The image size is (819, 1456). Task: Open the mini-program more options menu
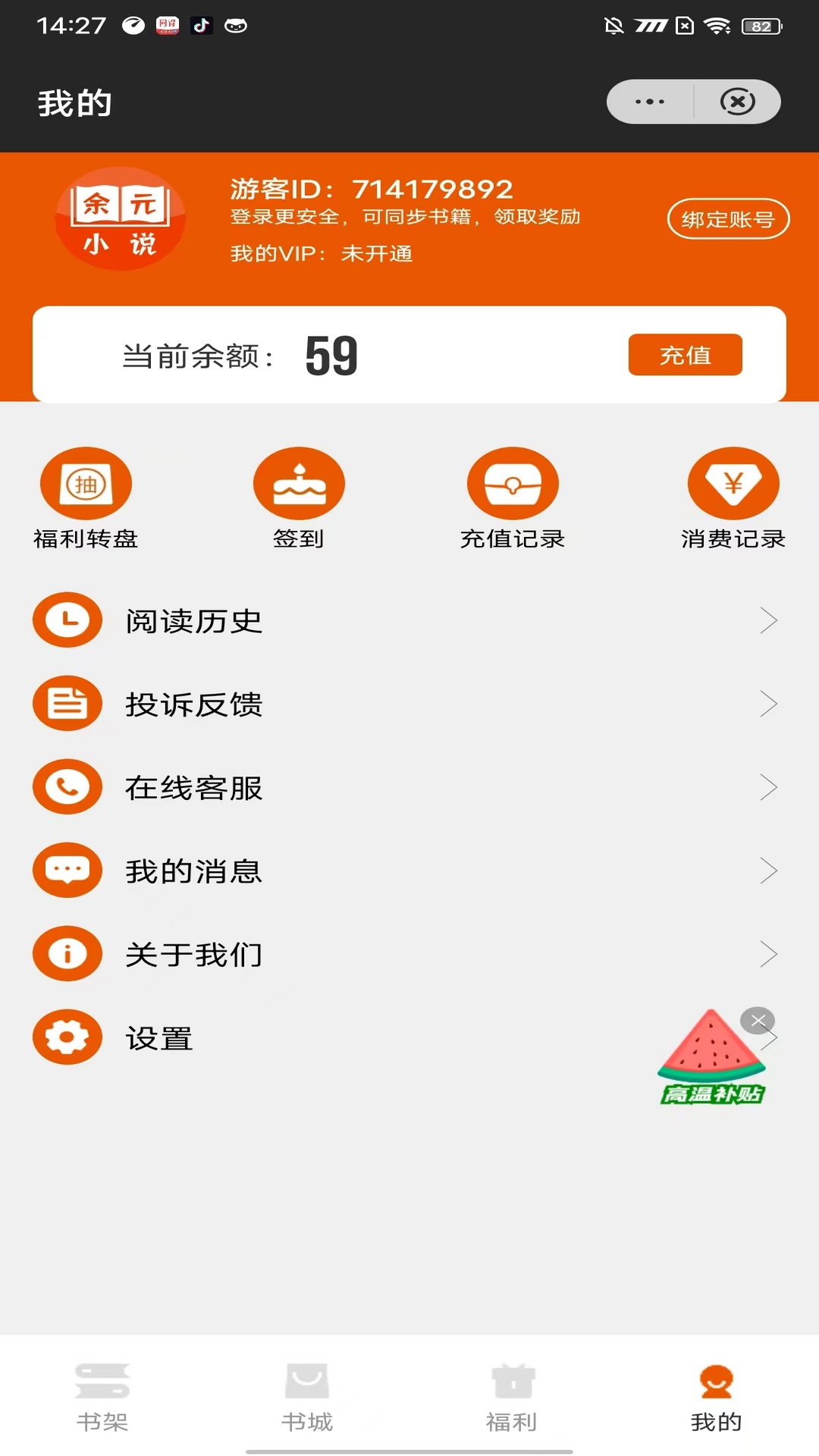[x=650, y=102]
